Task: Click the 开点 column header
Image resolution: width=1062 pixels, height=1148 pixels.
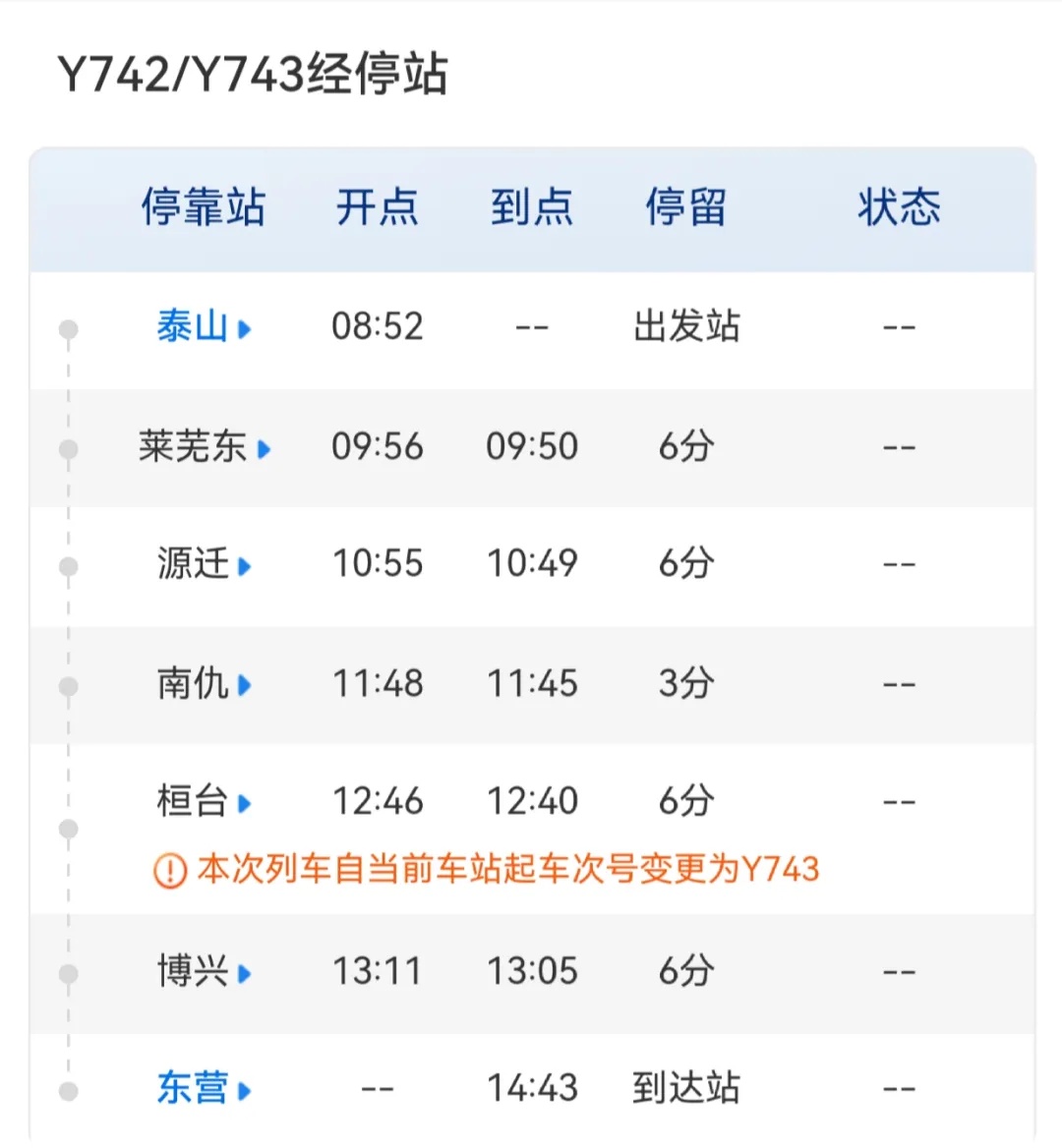Action: click(379, 207)
